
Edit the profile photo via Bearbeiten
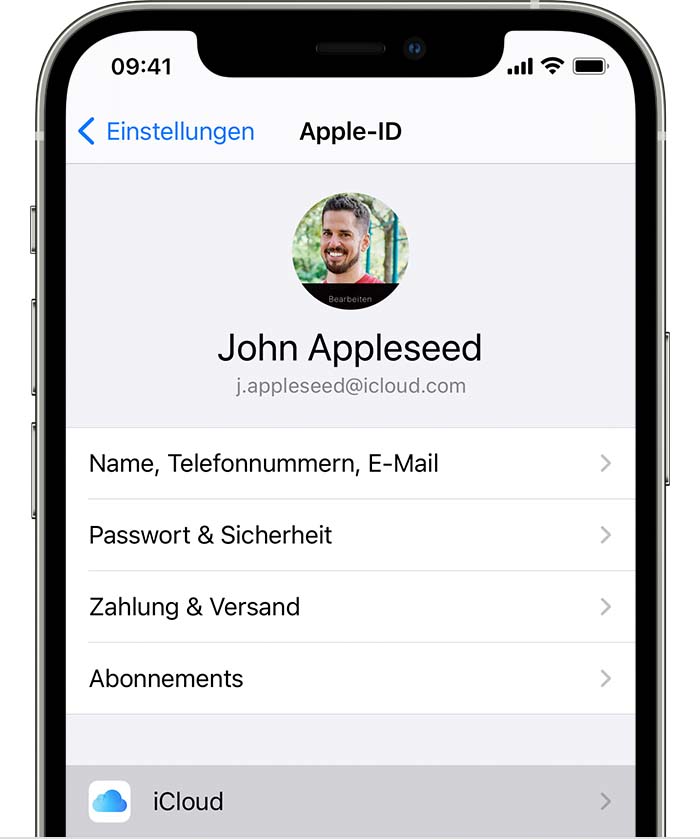pyautogui.click(x=350, y=297)
